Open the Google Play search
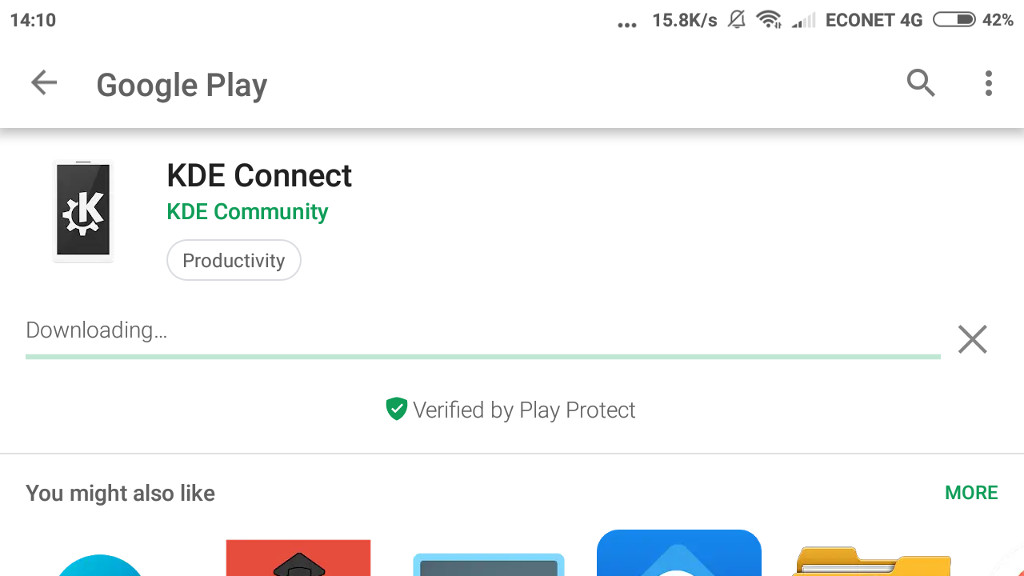The width and height of the screenshot is (1024, 576). coord(920,83)
